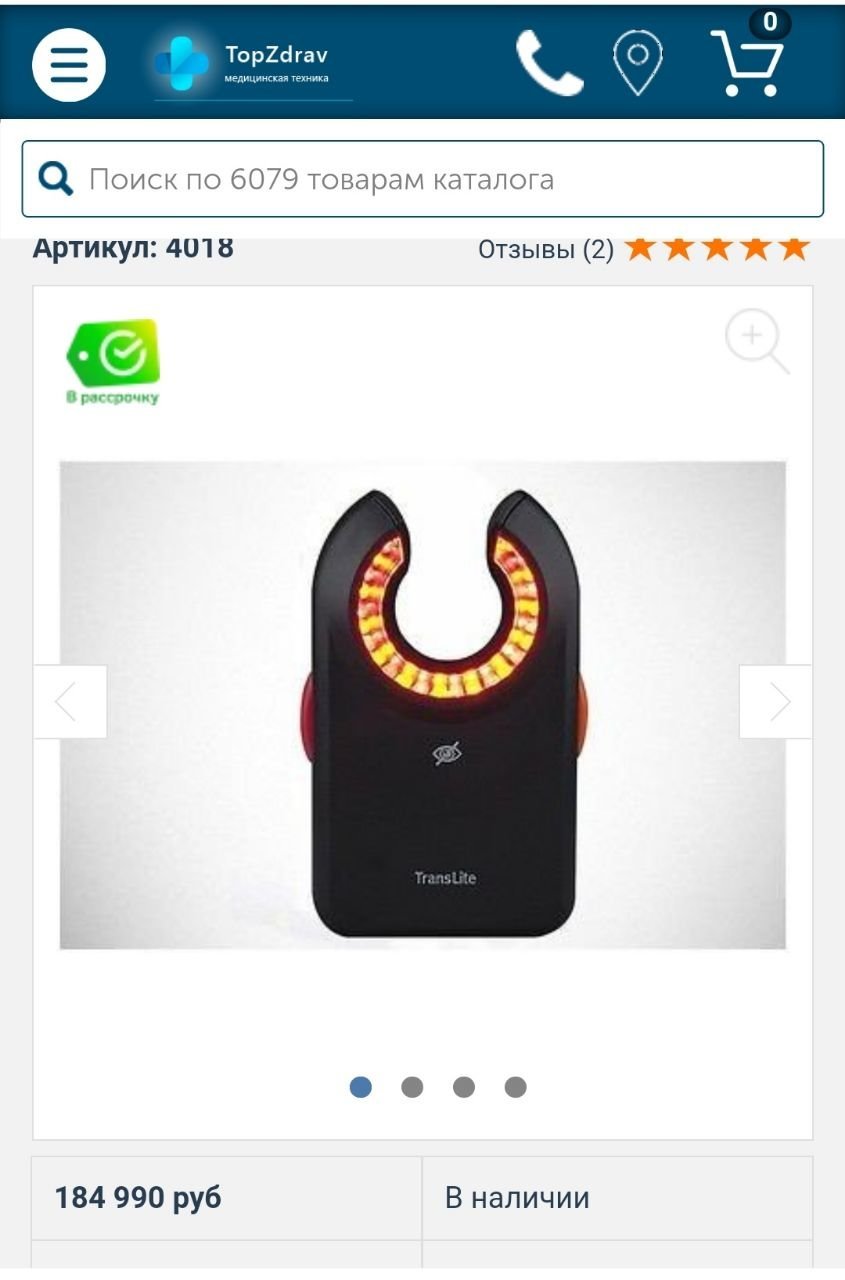Open the TransLite product image
Viewport: 845px width, 1280px height.
tap(445, 710)
